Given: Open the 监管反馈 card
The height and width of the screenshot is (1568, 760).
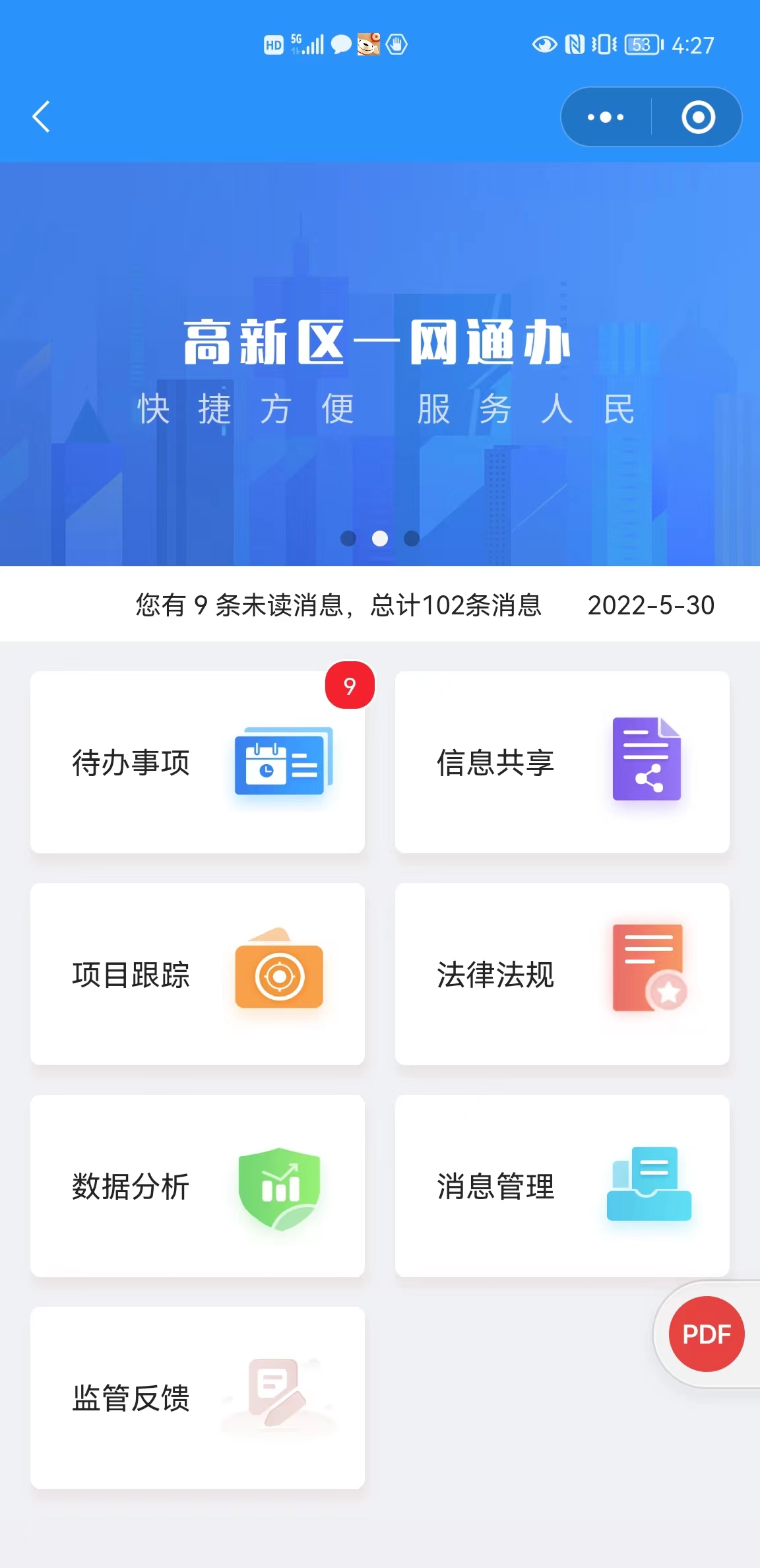Looking at the screenshot, I should point(197,1398).
